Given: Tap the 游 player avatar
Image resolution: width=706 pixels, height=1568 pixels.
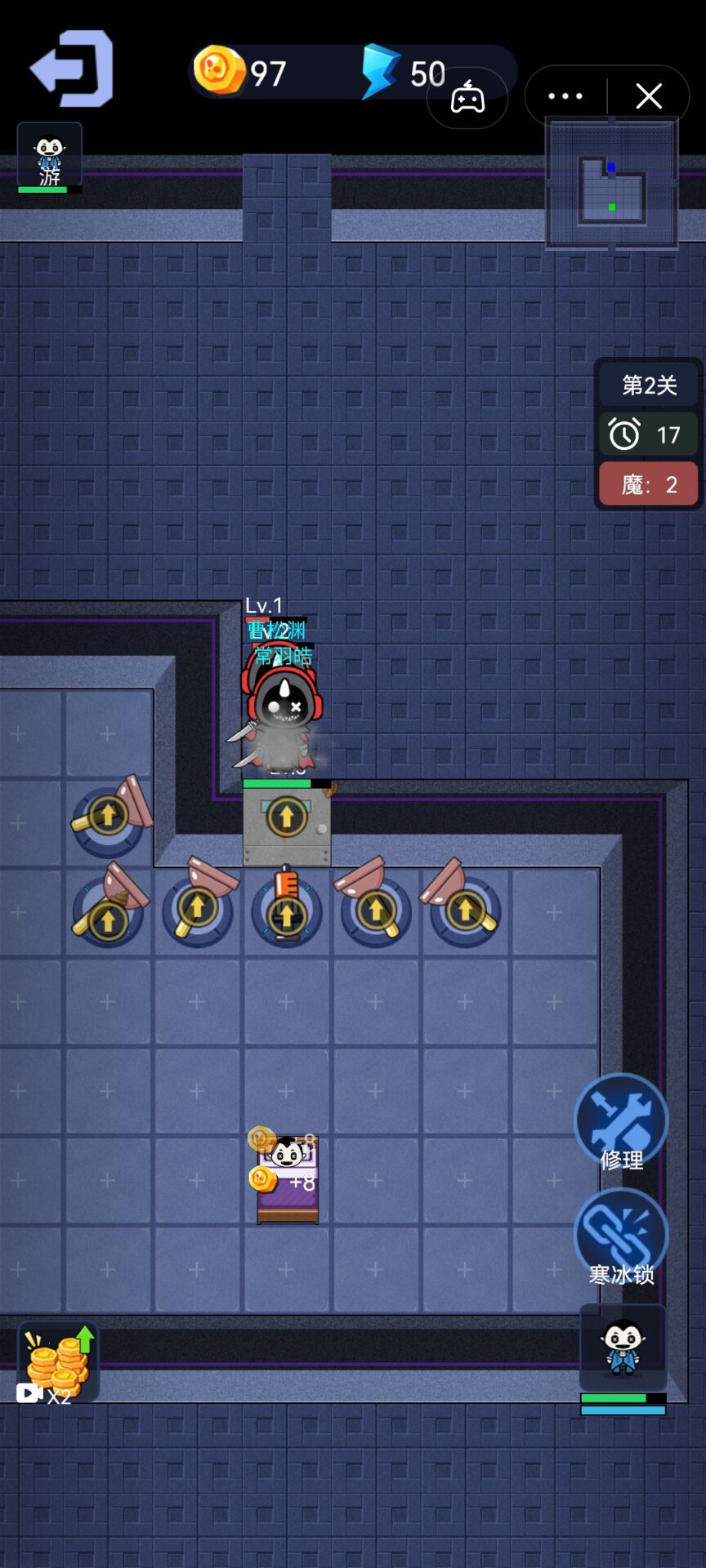Looking at the screenshot, I should click(50, 155).
